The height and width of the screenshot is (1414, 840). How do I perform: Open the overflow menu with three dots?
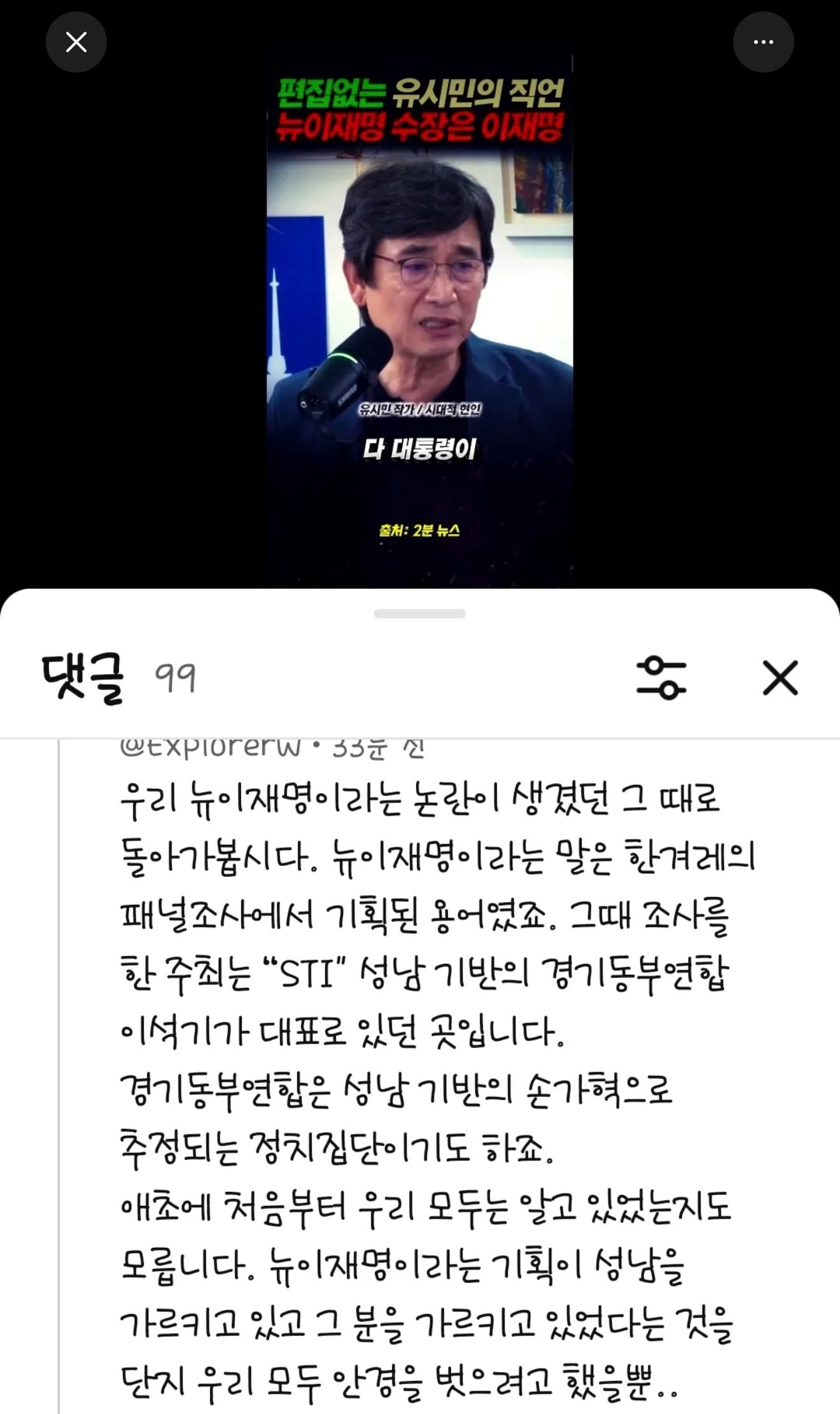(763, 43)
